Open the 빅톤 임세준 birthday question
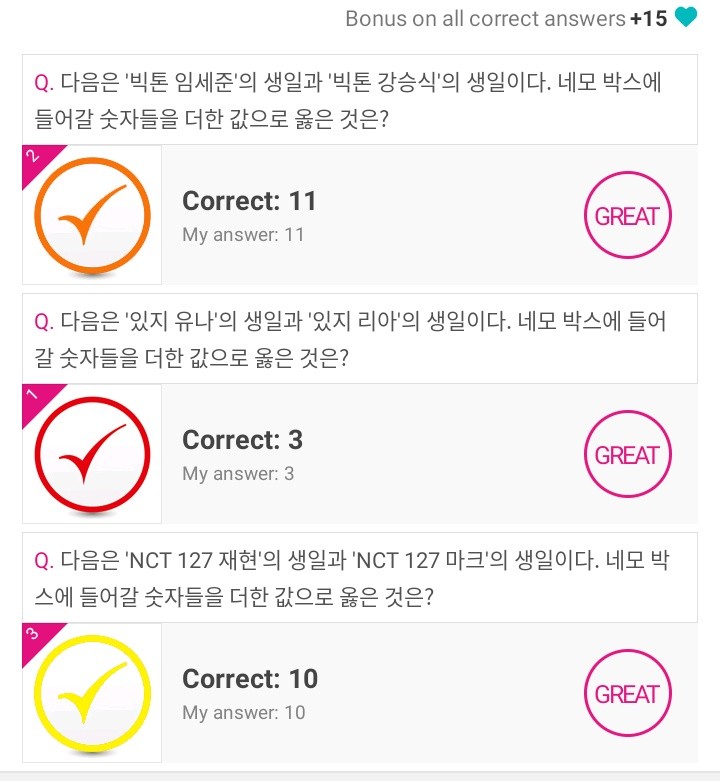The height and width of the screenshot is (781, 720). [359, 99]
